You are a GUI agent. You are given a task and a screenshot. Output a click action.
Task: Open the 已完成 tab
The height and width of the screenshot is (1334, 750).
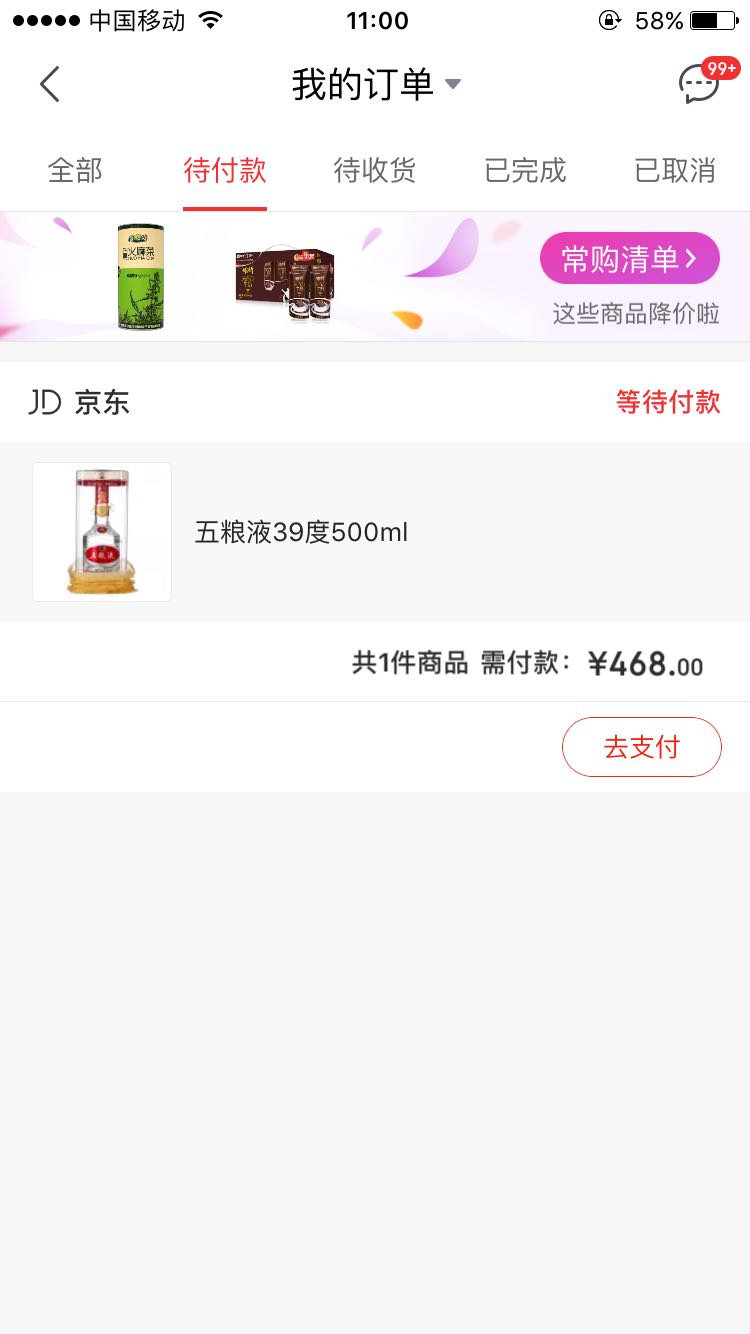525,171
